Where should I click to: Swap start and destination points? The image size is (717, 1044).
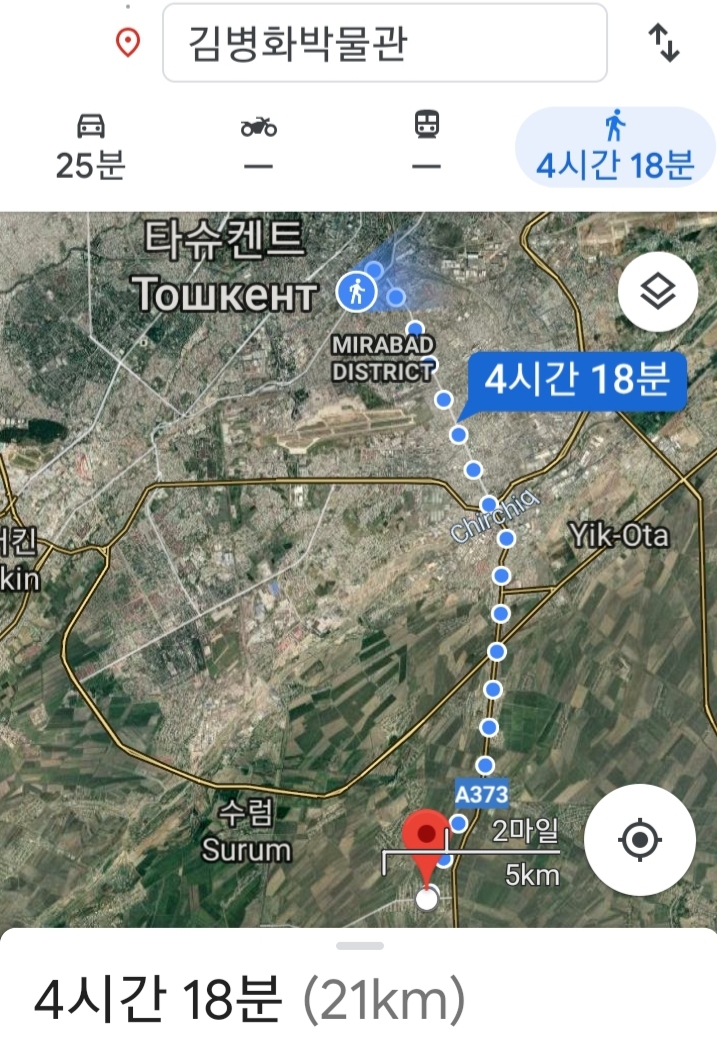pyautogui.click(x=664, y=43)
